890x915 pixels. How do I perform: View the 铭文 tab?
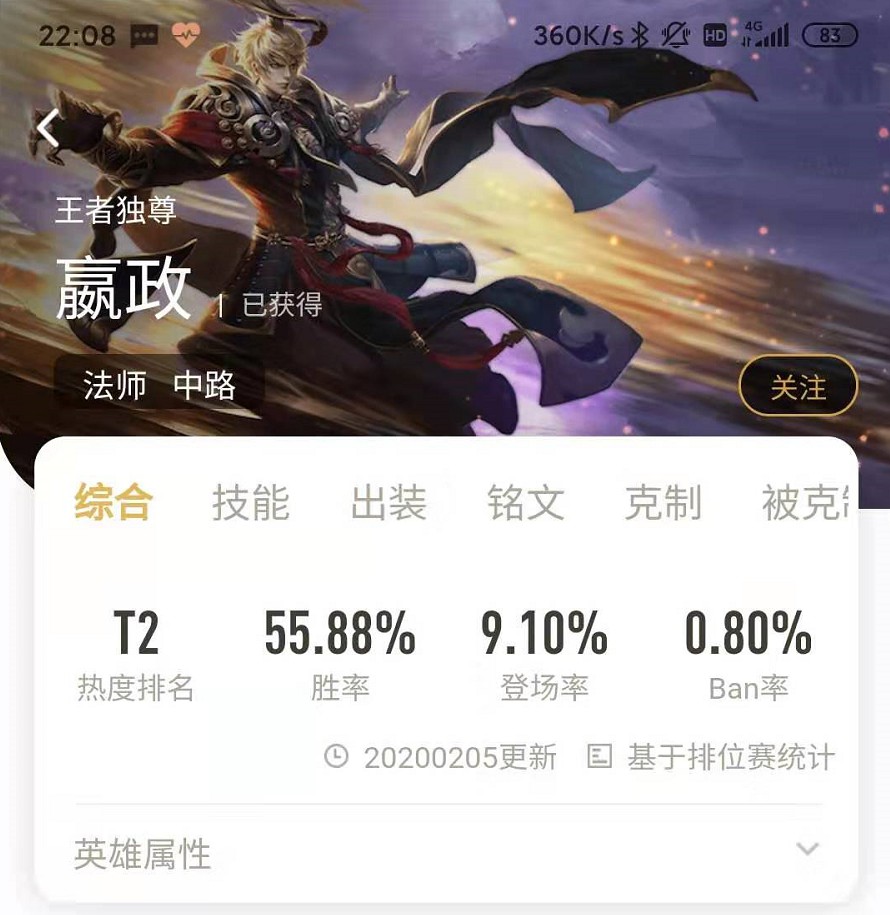[526, 503]
